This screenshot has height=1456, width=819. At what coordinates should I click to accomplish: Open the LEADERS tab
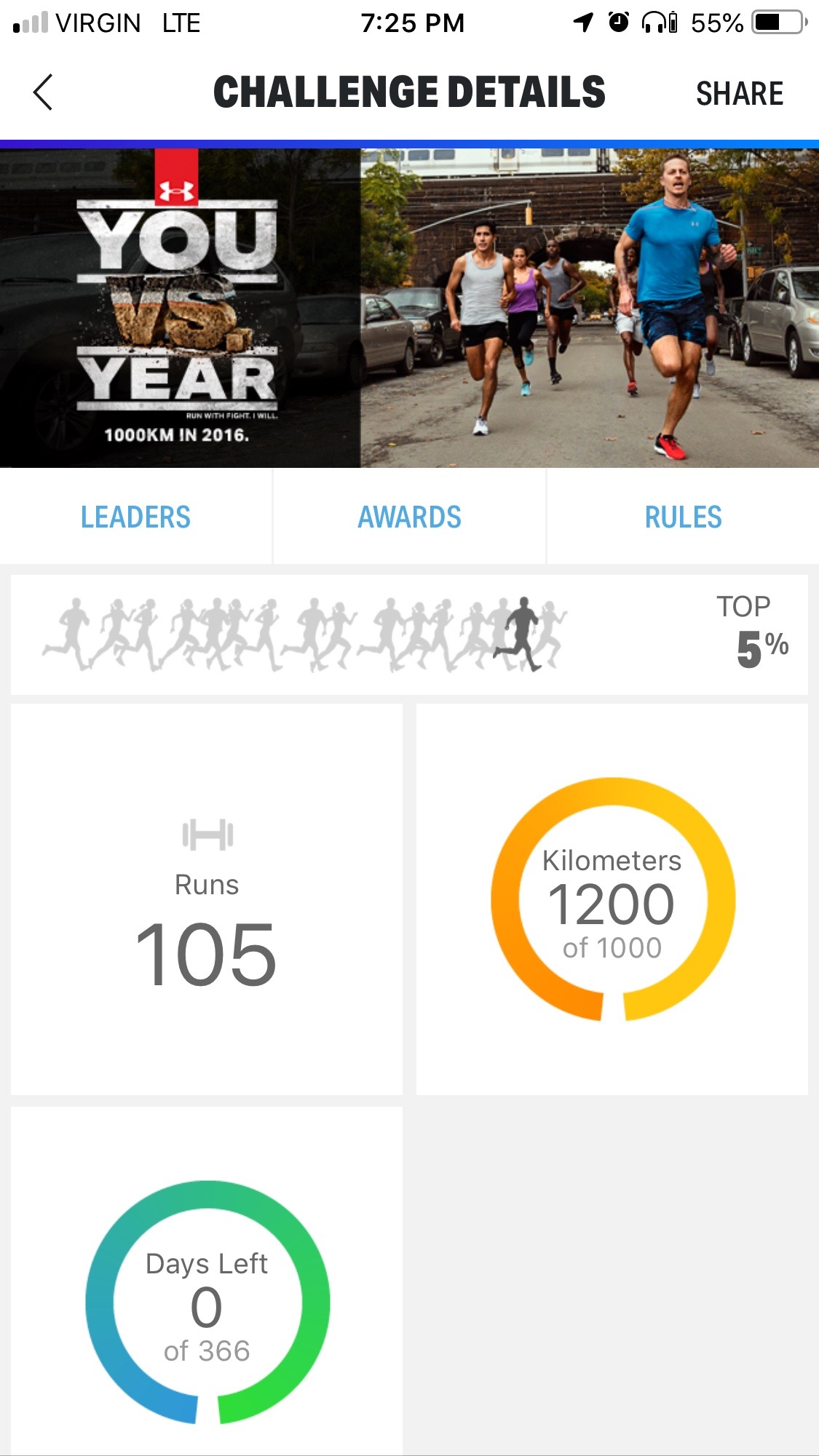click(x=135, y=517)
